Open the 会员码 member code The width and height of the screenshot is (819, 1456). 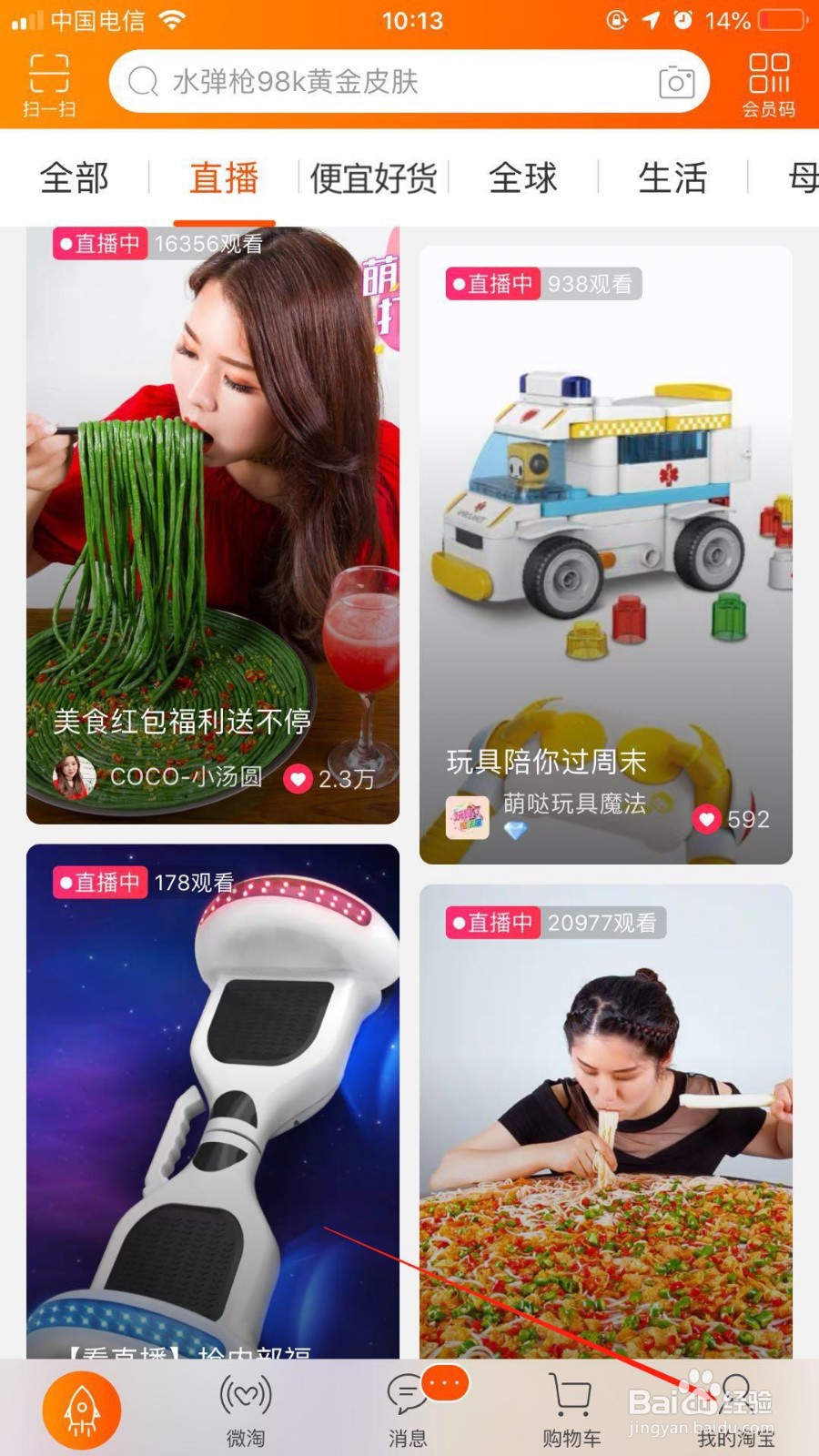point(768,84)
